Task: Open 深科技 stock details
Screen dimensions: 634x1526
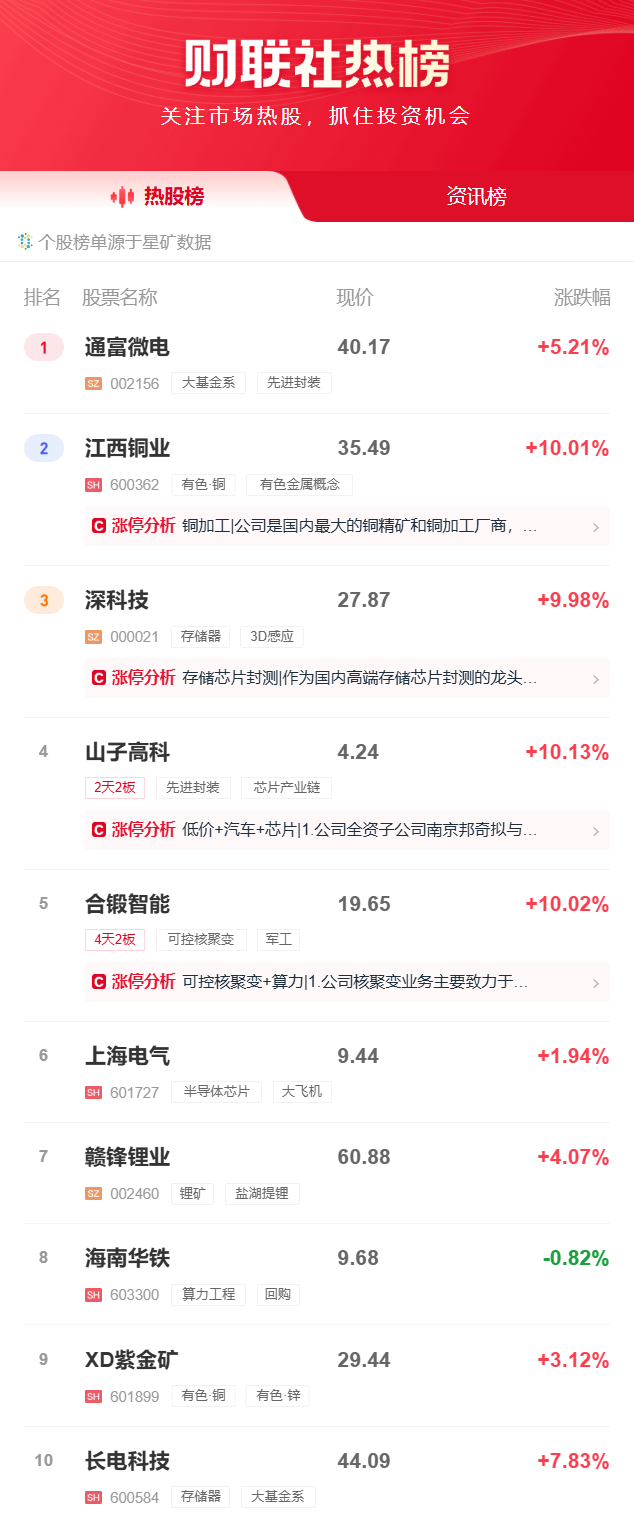Action: [116, 600]
